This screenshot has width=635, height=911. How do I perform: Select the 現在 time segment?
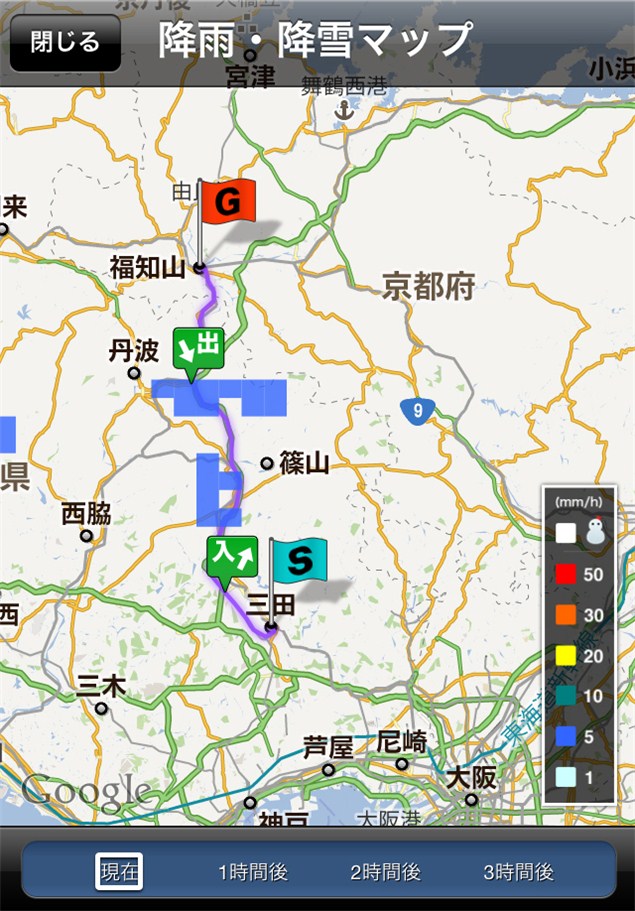[119, 871]
